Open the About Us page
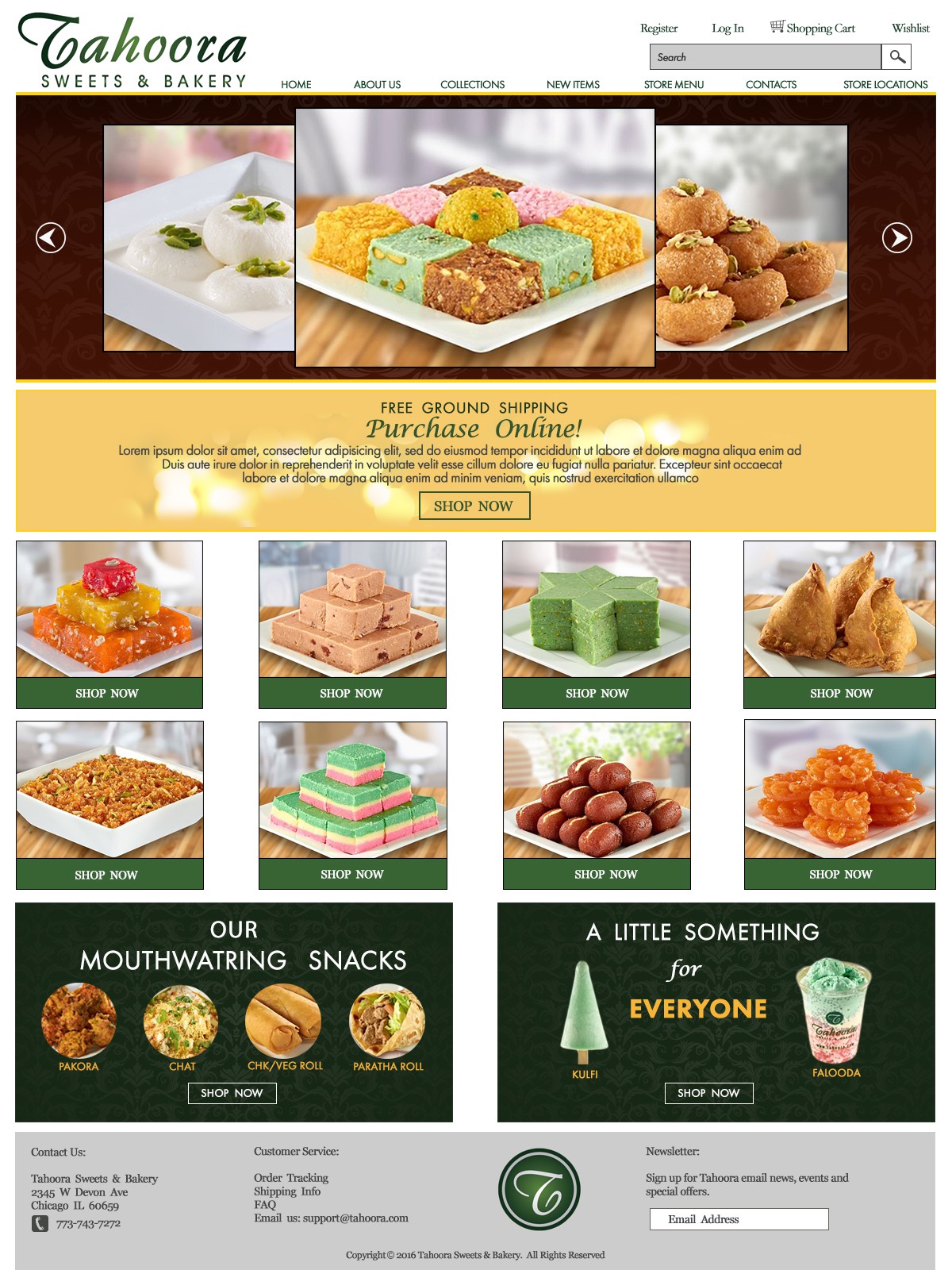 pyautogui.click(x=377, y=85)
